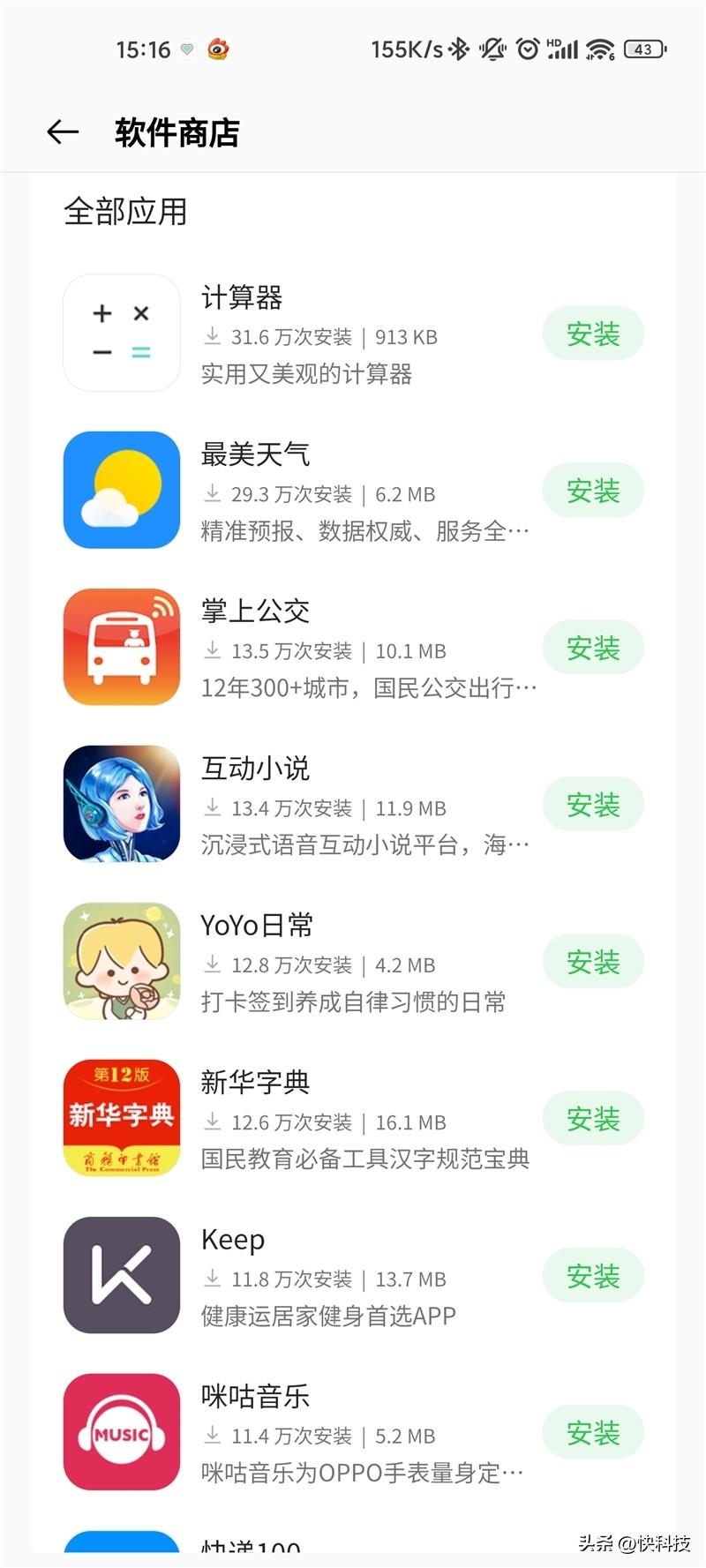Go back from 软件商店
The height and width of the screenshot is (1568, 706).
[x=63, y=132]
